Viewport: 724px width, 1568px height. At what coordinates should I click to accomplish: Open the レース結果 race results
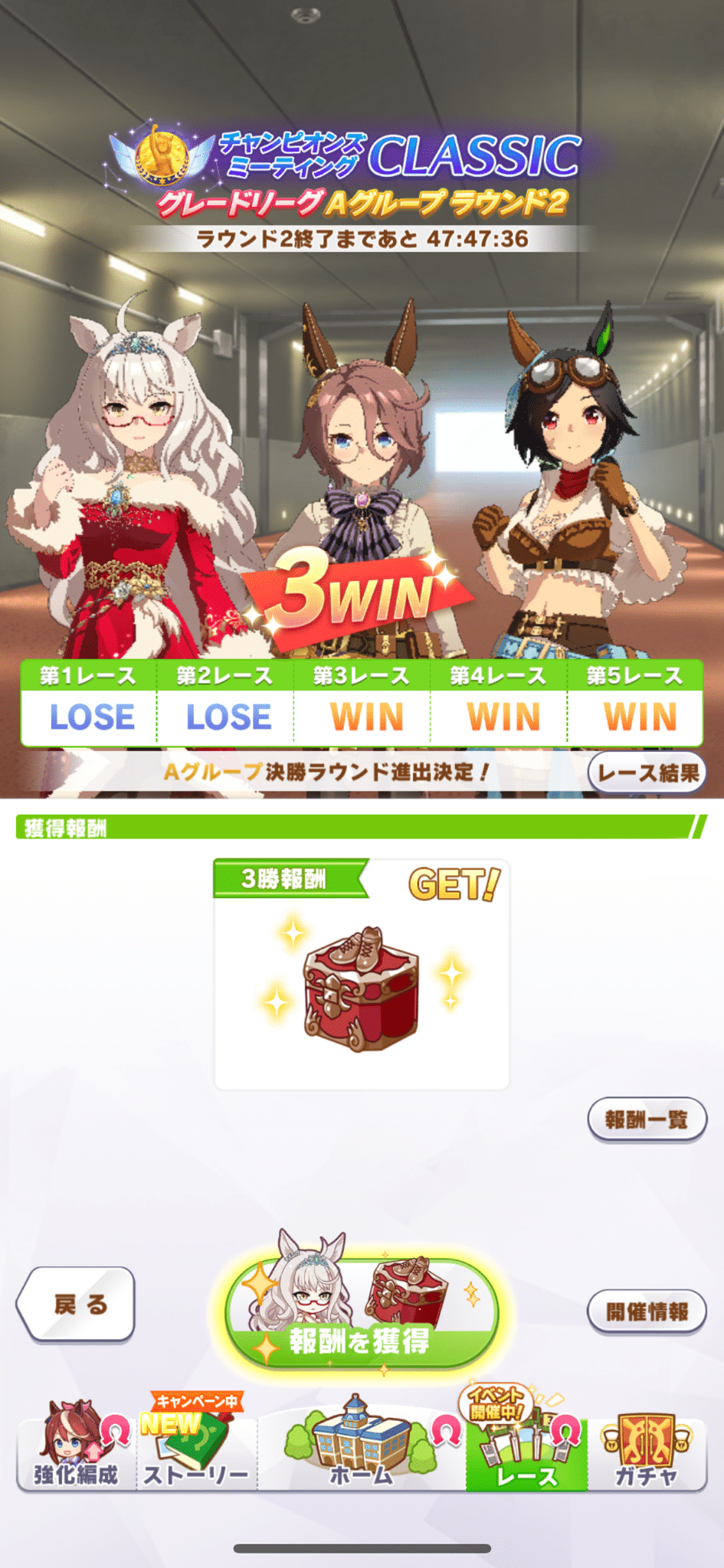647,773
